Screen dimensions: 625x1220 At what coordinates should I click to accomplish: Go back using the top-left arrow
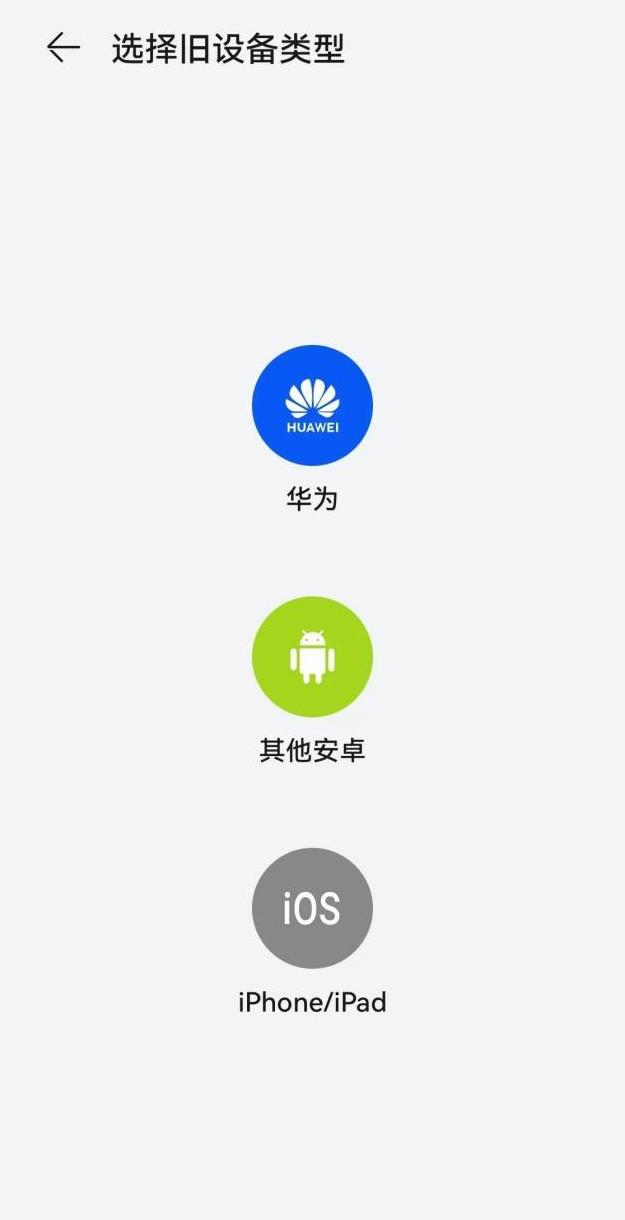click(x=63, y=48)
